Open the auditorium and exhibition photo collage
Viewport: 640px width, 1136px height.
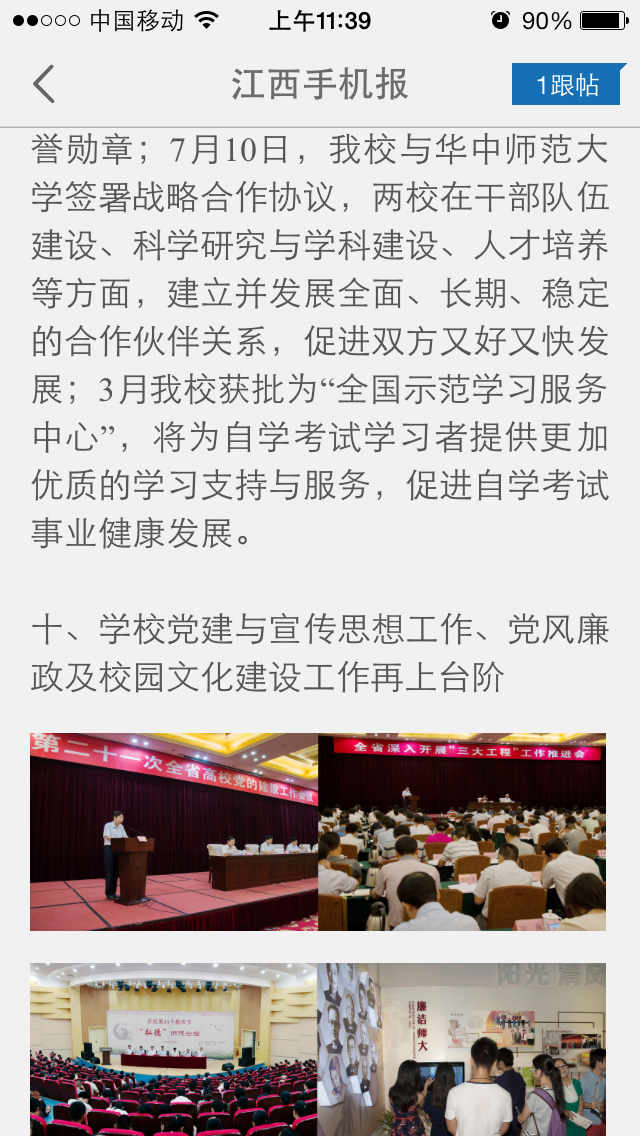pyautogui.click(x=318, y=1048)
